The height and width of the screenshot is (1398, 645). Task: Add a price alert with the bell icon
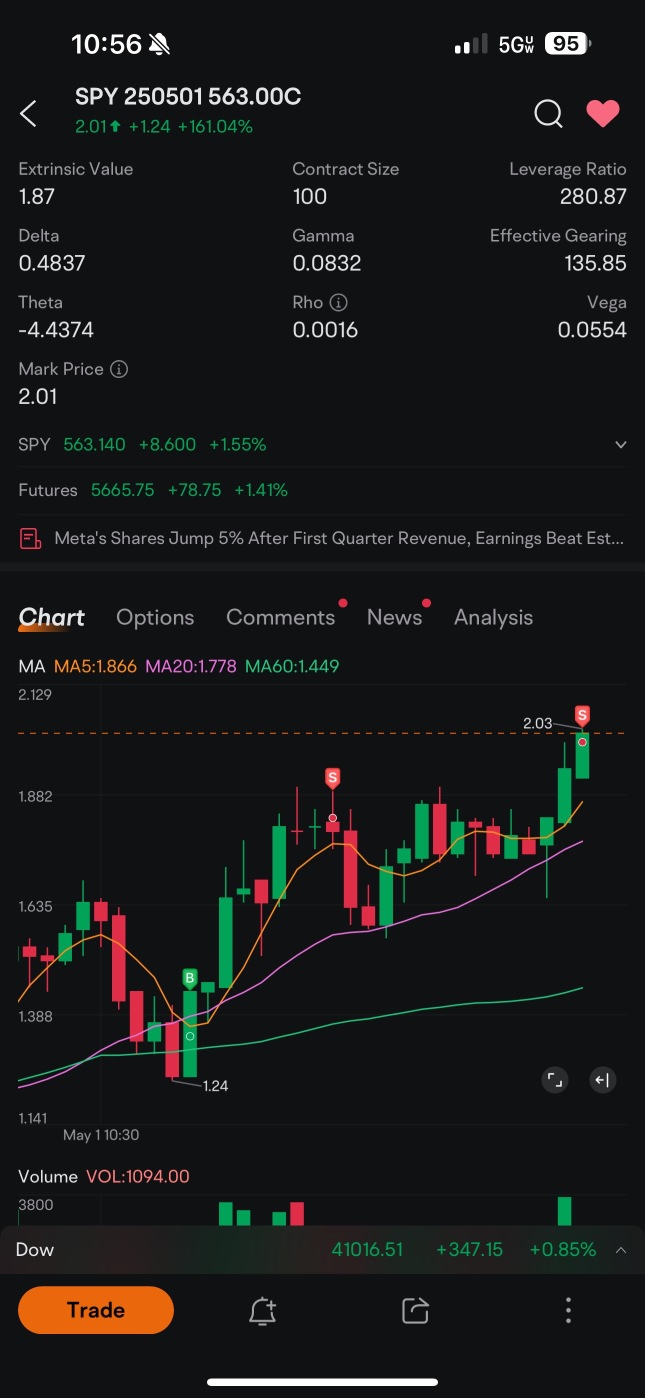click(262, 1310)
